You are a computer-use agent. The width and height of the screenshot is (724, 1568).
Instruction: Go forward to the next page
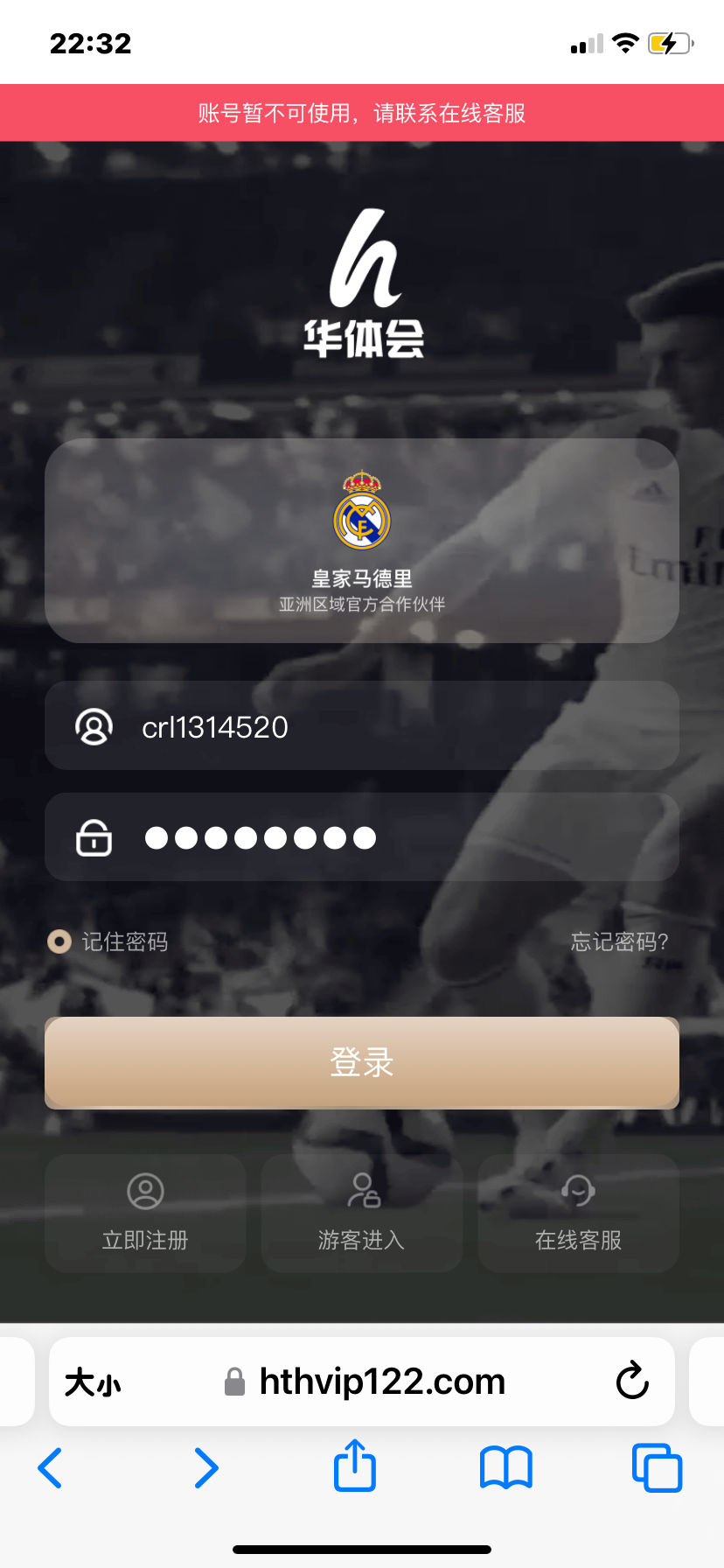(x=205, y=1467)
